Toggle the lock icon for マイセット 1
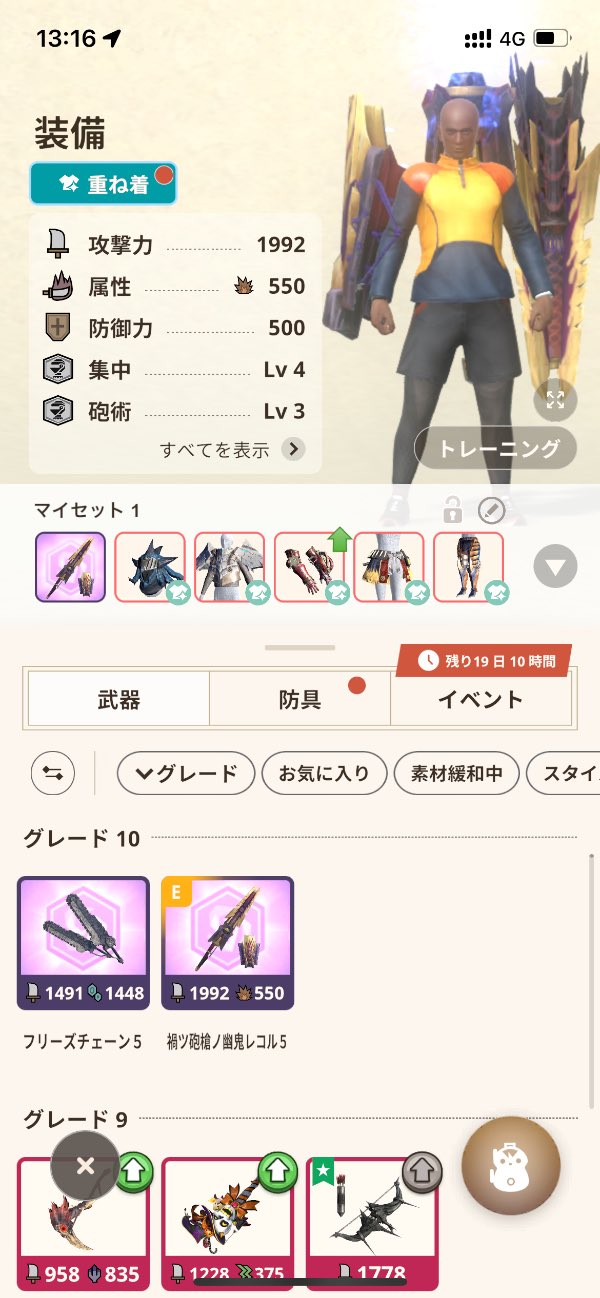Image resolution: width=600 pixels, height=1298 pixels. tap(453, 512)
